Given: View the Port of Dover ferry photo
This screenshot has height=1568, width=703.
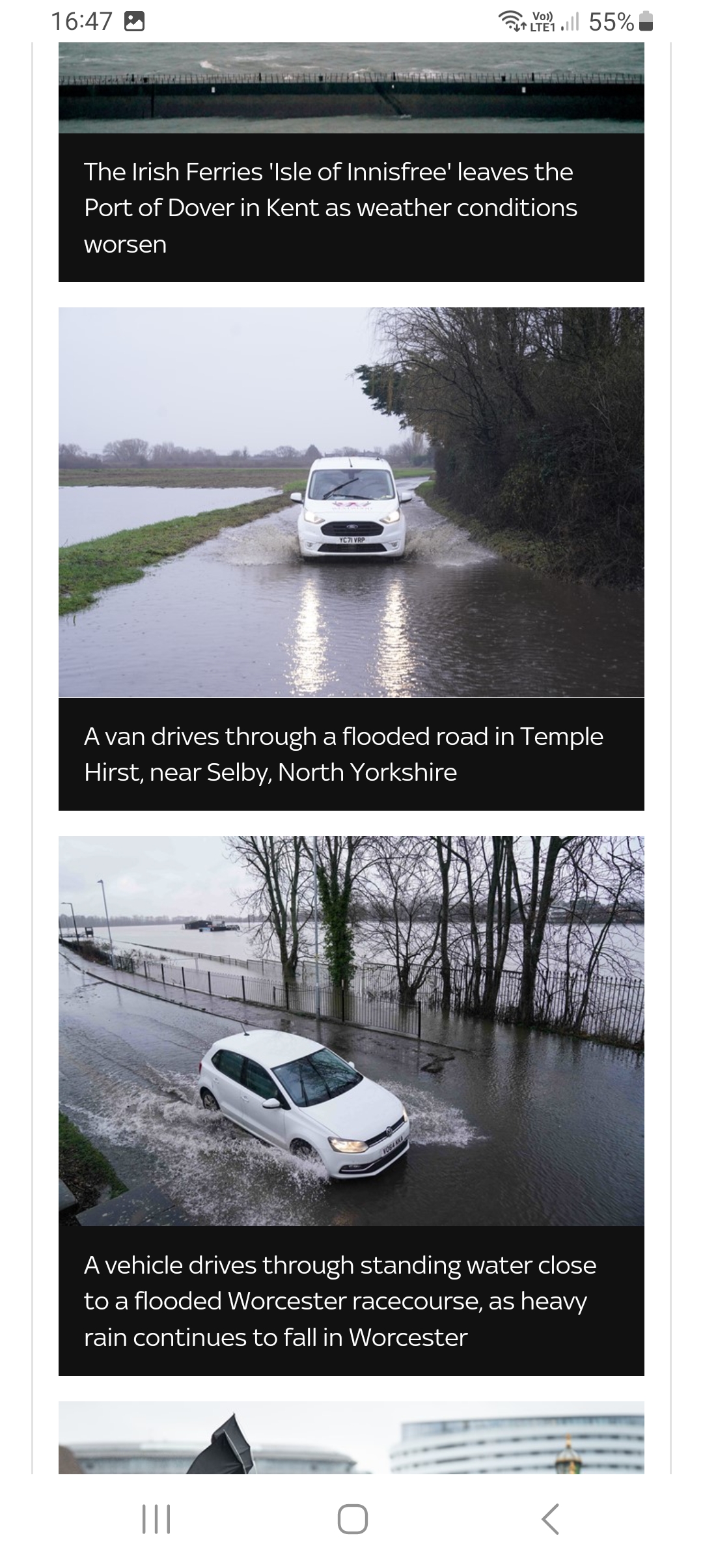Looking at the screenshot, I should click(x=351, y=89).
